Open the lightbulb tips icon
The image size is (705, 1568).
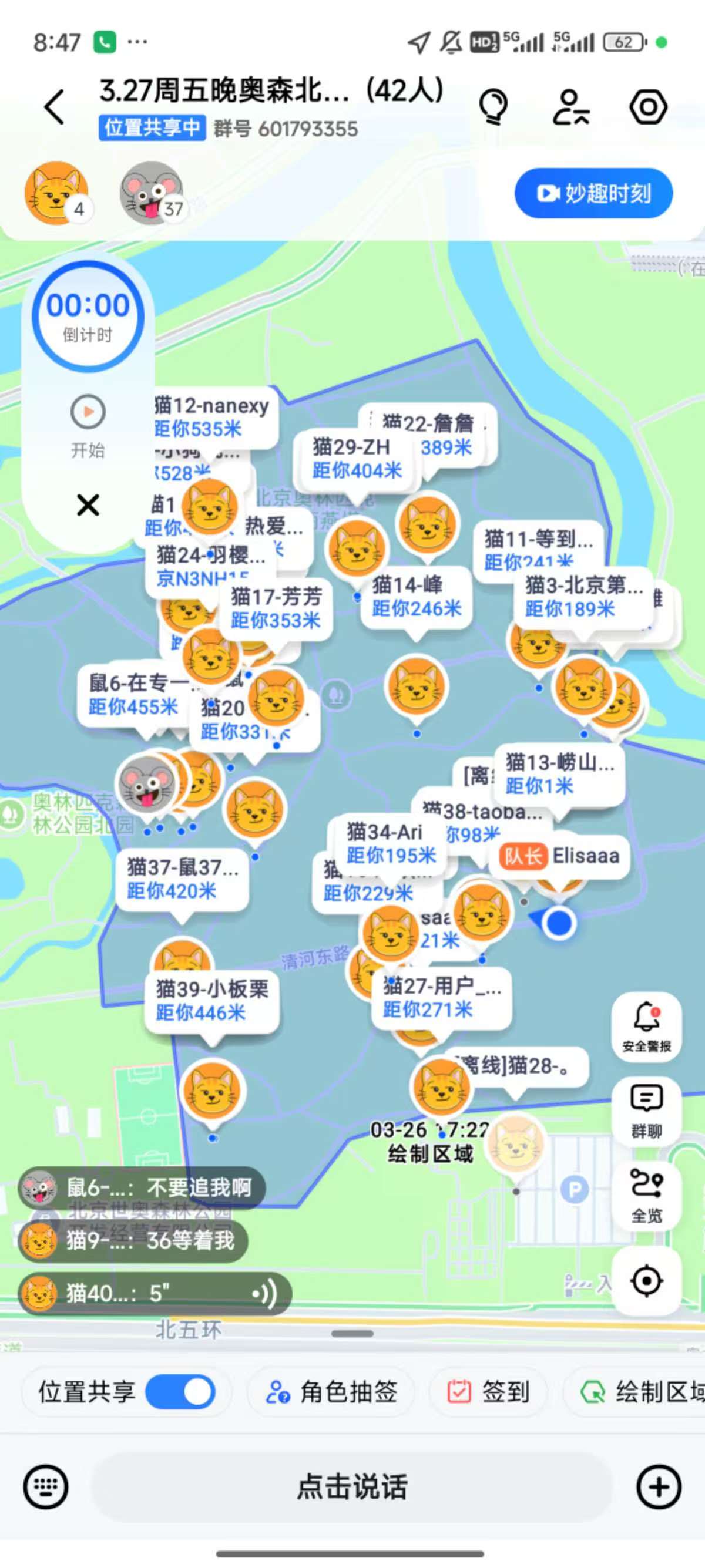click(492, 107)
